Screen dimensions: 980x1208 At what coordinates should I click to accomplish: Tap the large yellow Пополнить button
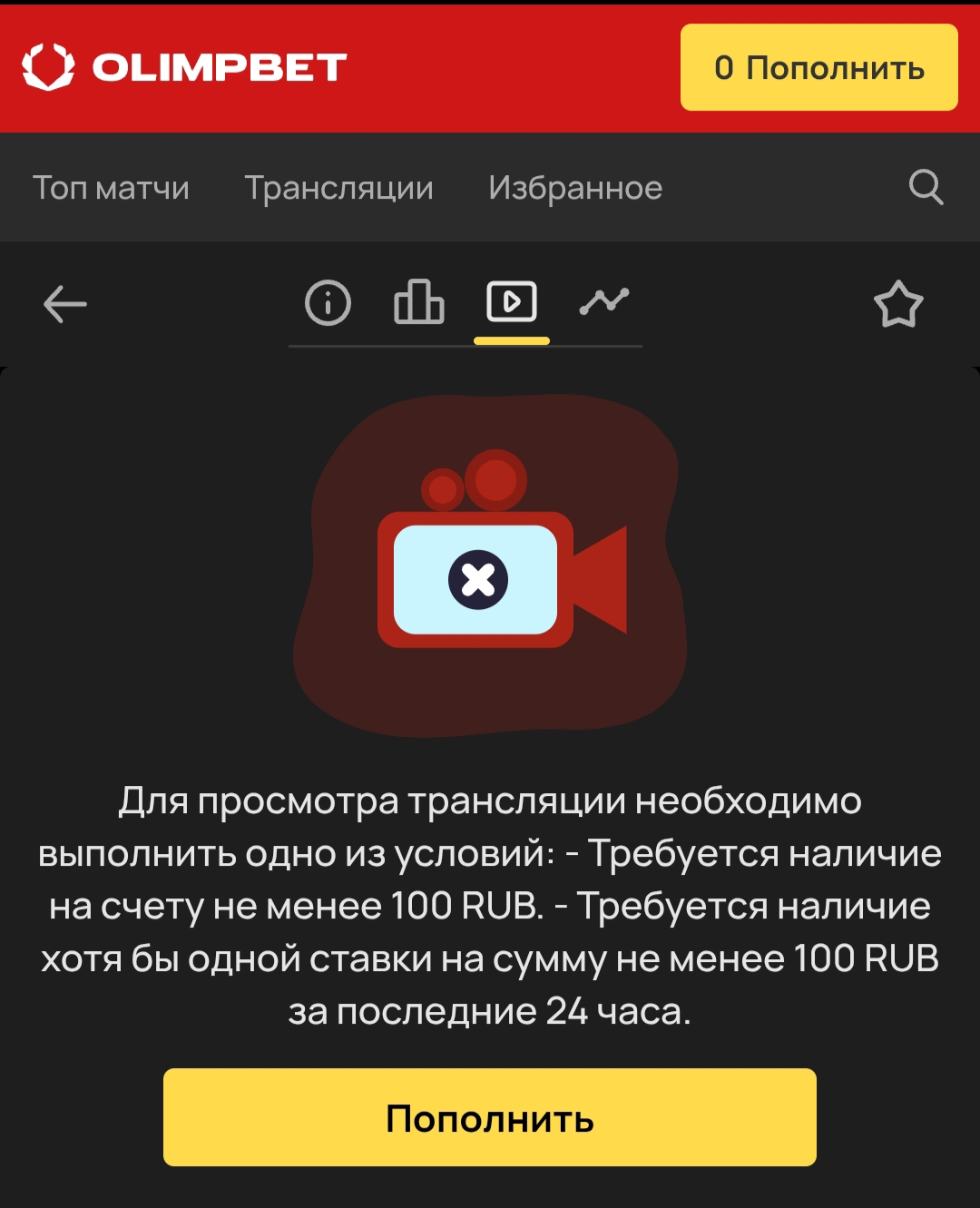tap(490, 1117)
